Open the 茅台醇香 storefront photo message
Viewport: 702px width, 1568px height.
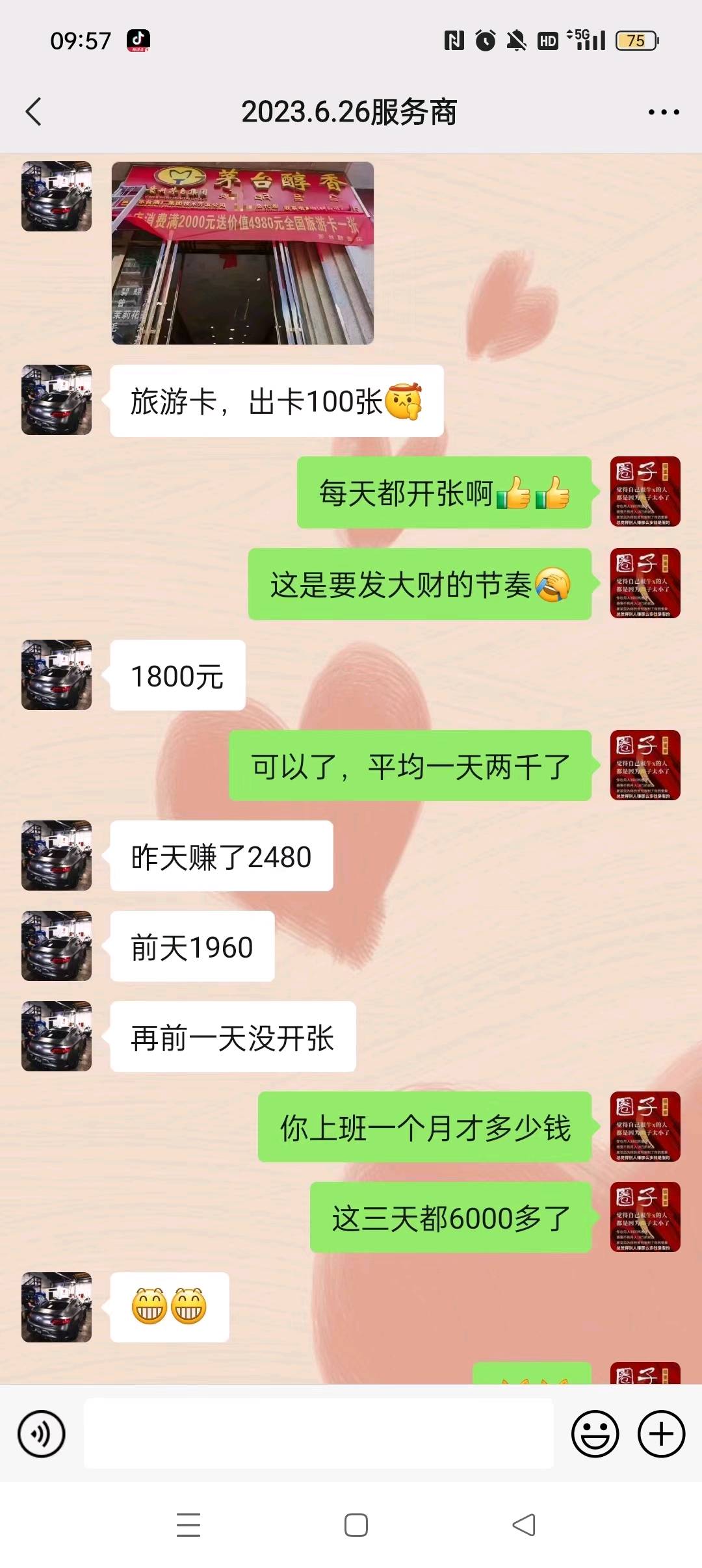coord(242,254)
